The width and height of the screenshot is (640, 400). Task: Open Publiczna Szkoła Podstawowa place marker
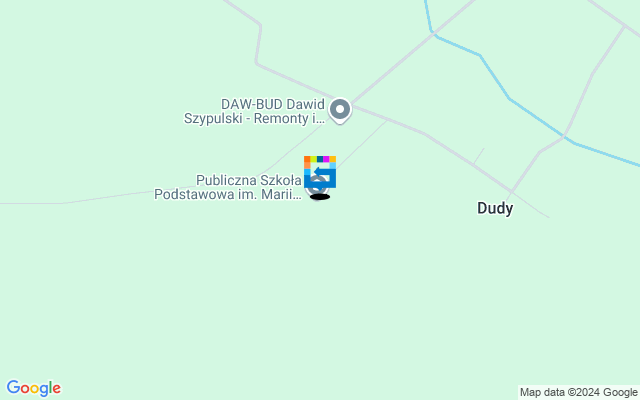[x=318, y=187]
